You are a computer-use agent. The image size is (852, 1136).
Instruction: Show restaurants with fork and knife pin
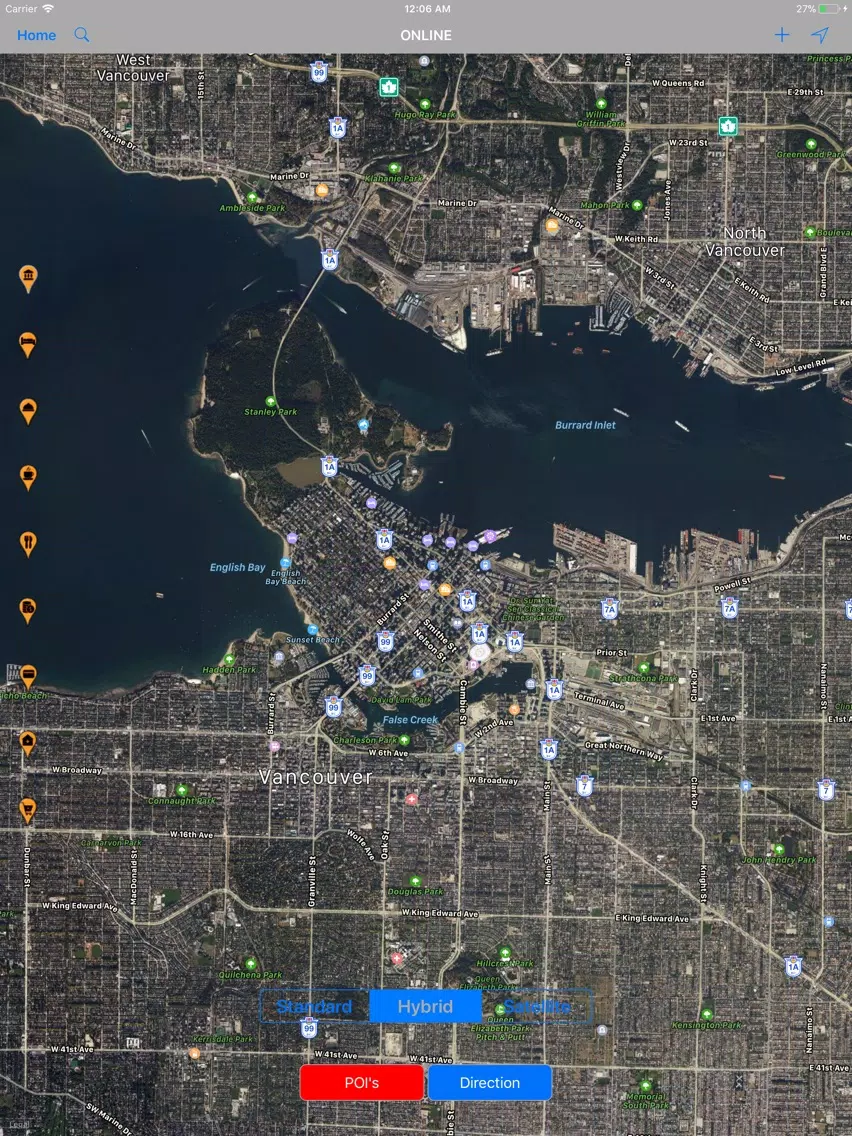(x=28, y=542)
